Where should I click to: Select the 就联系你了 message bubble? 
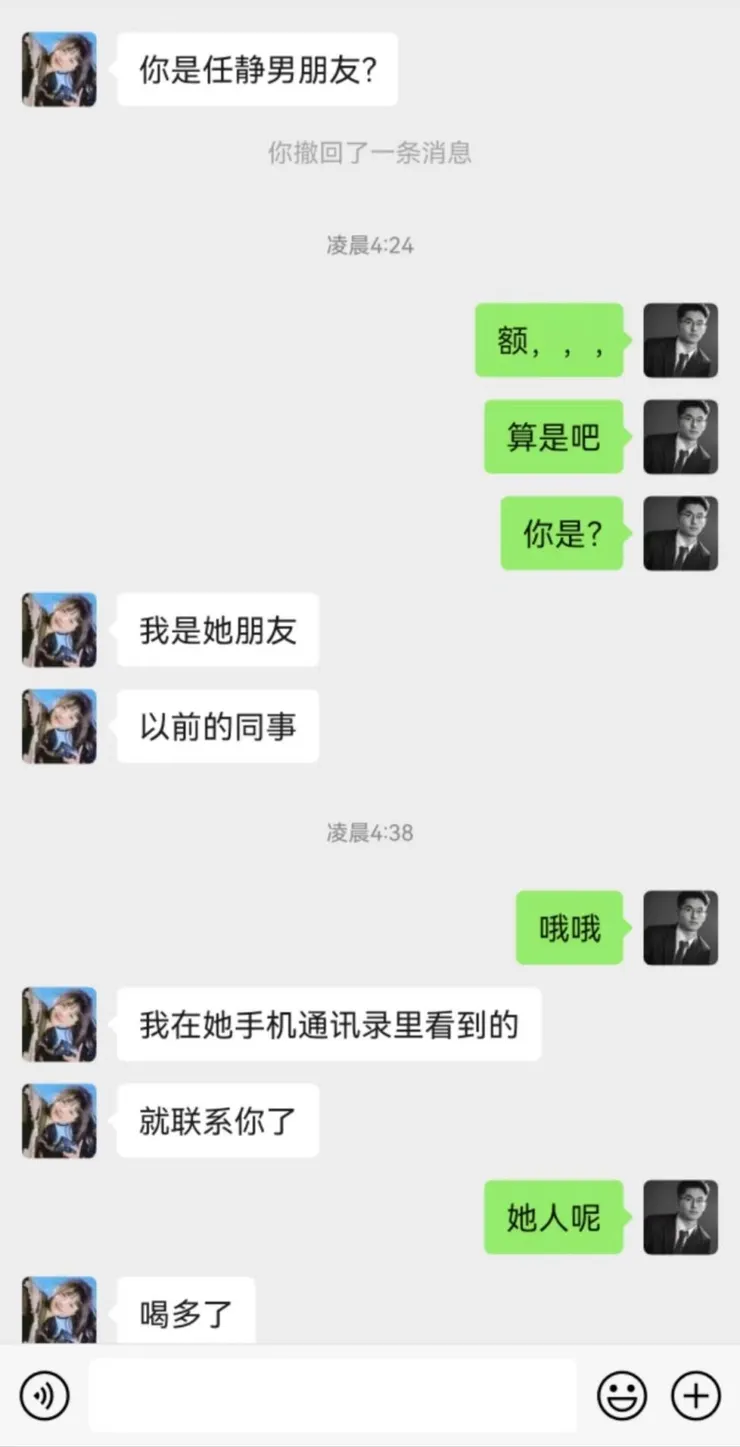217,1120
